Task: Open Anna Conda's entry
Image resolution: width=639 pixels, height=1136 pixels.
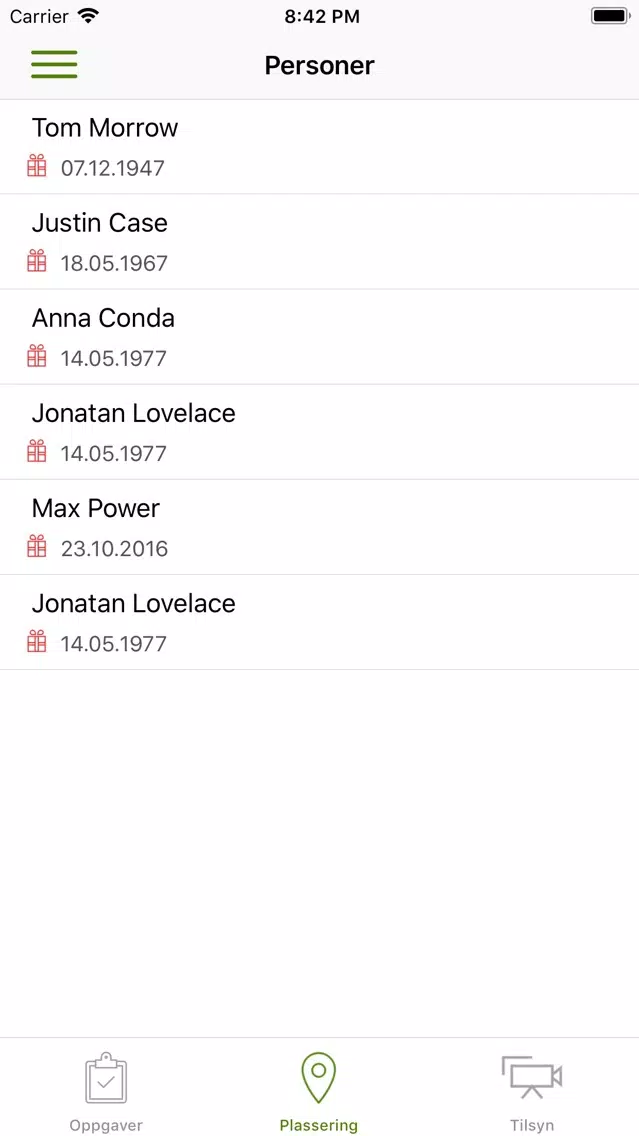Action: (x=320, y=337)
